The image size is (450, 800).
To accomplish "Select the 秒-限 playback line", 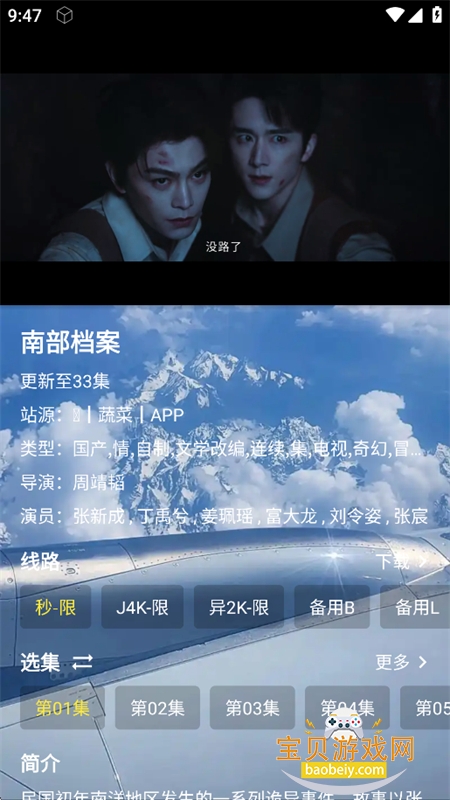I will coord(56,607).
